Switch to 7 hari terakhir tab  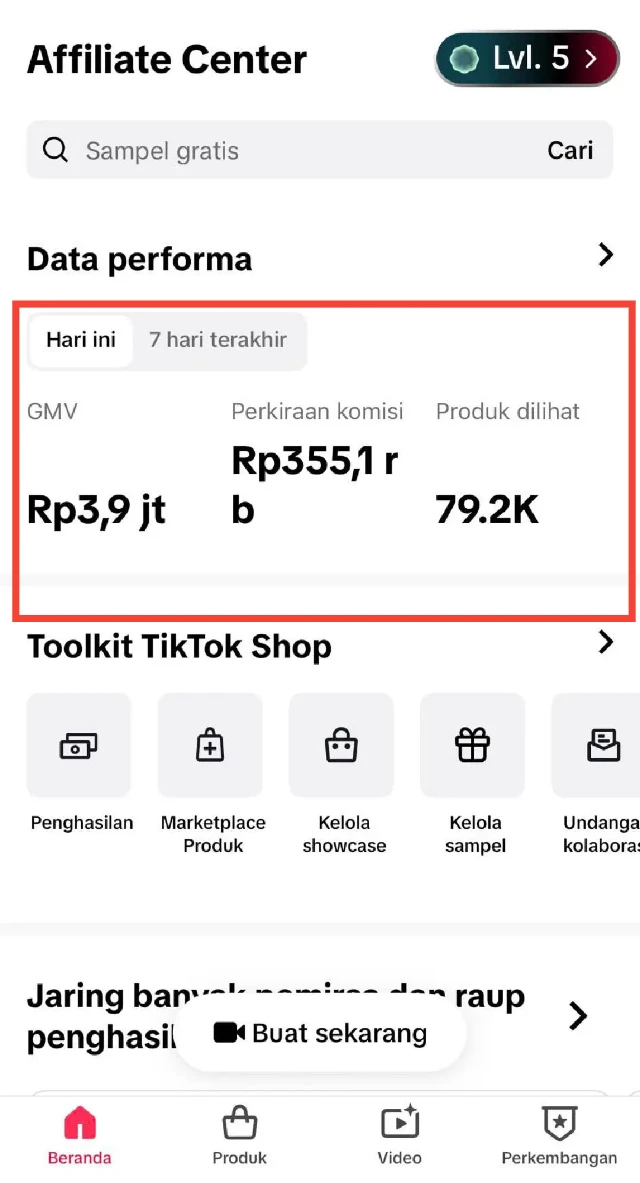click(x=218, y=340)
